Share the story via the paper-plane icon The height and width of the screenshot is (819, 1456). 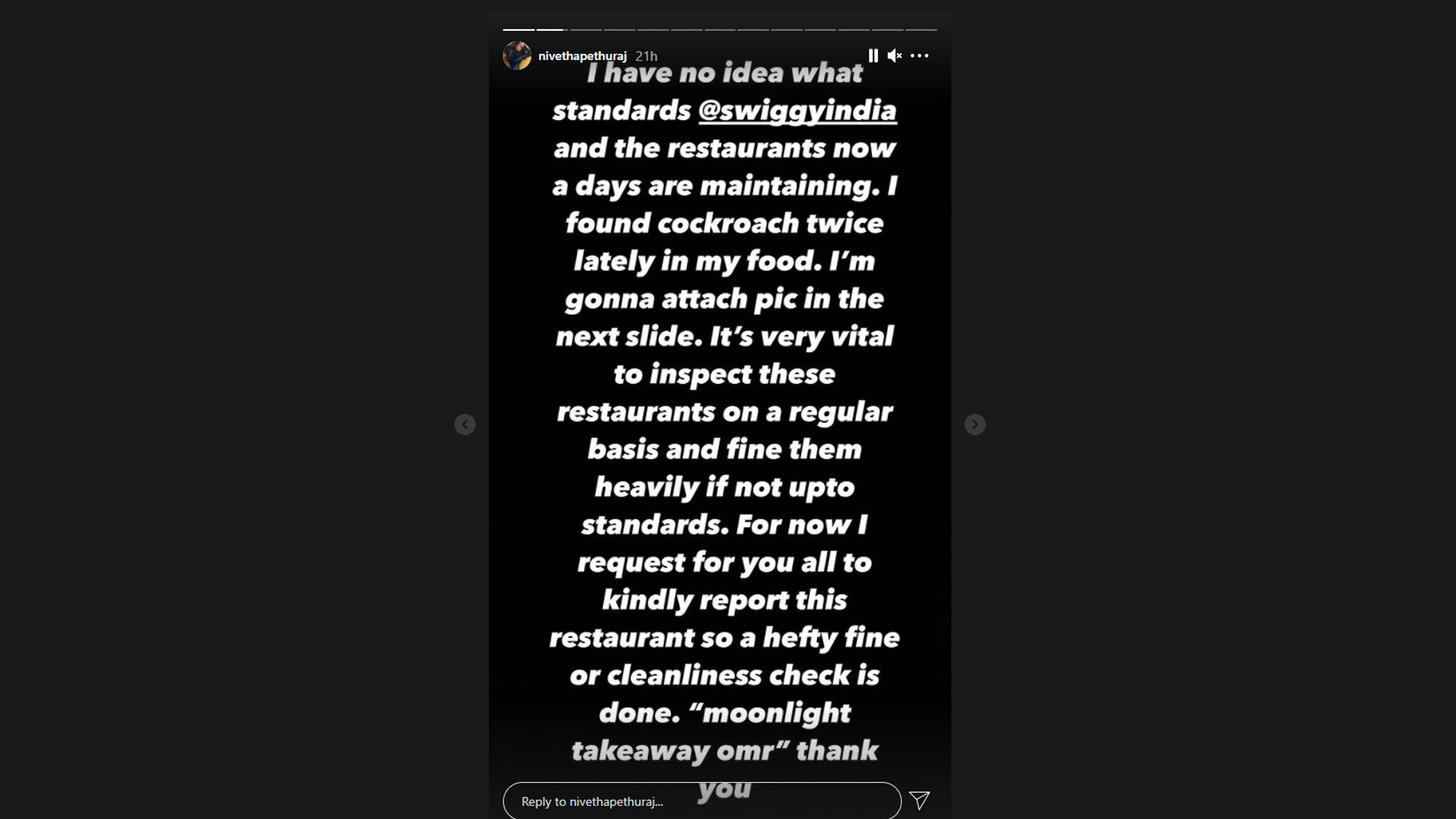coord(919,801)
